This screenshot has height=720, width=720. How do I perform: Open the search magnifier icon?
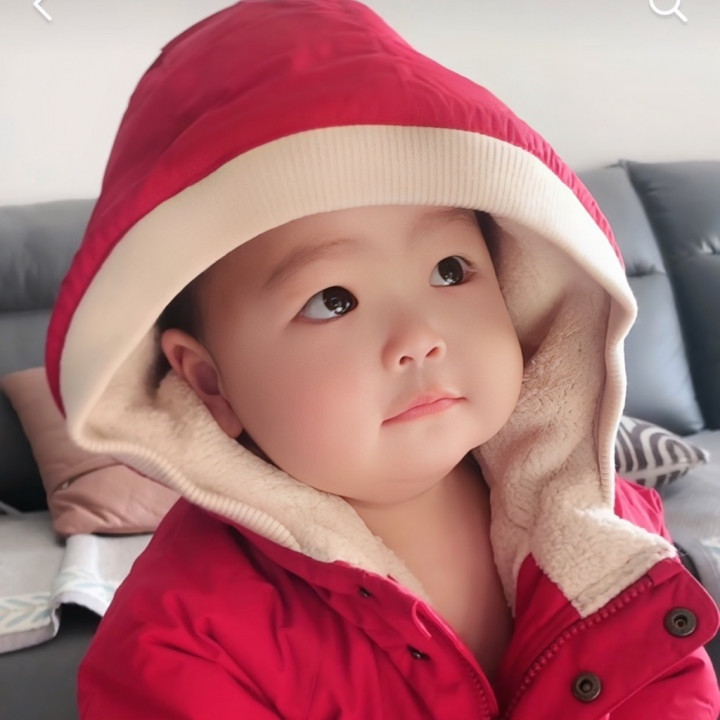click(667, 8)
